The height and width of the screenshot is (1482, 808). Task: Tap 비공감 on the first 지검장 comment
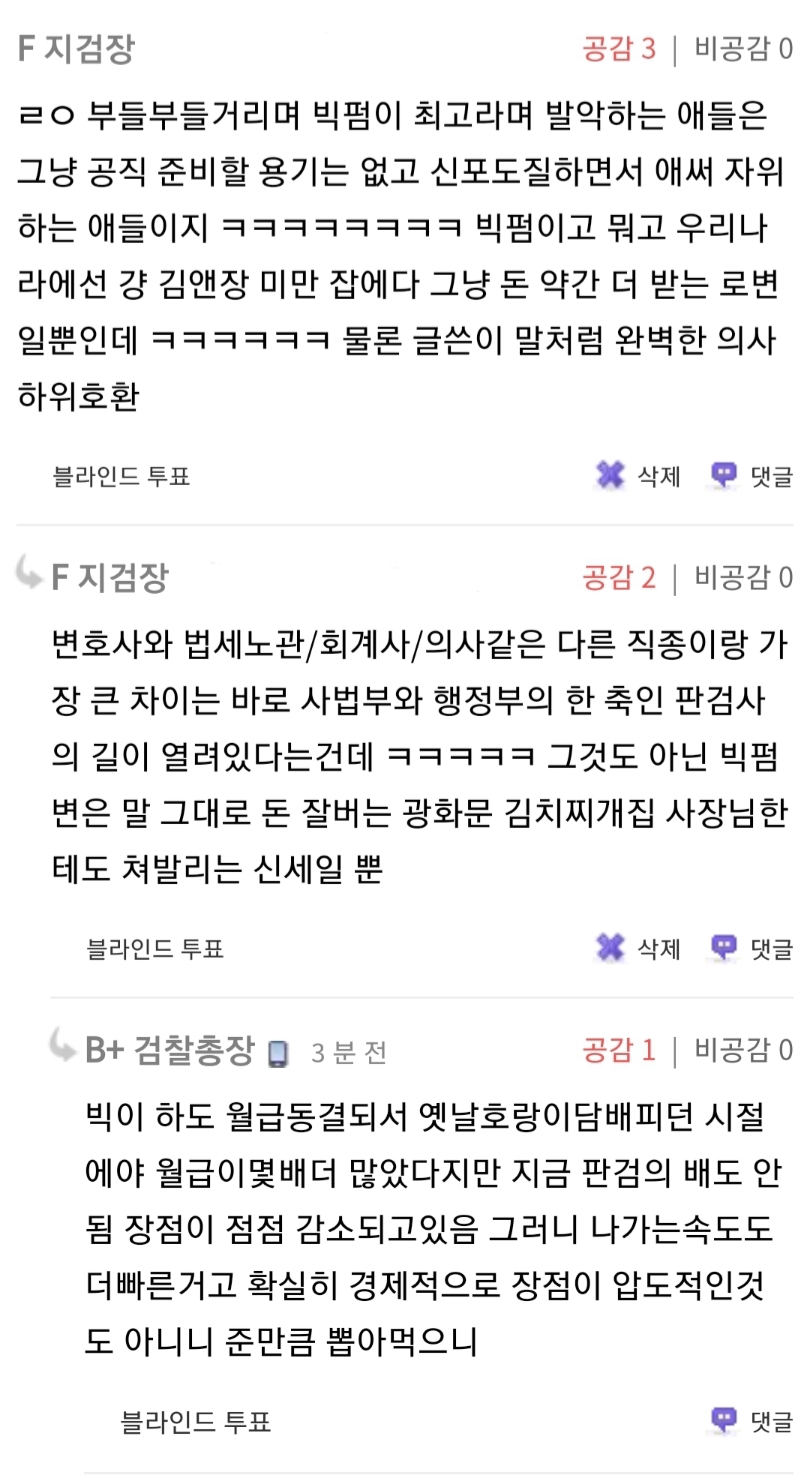(x=743, y=49)
